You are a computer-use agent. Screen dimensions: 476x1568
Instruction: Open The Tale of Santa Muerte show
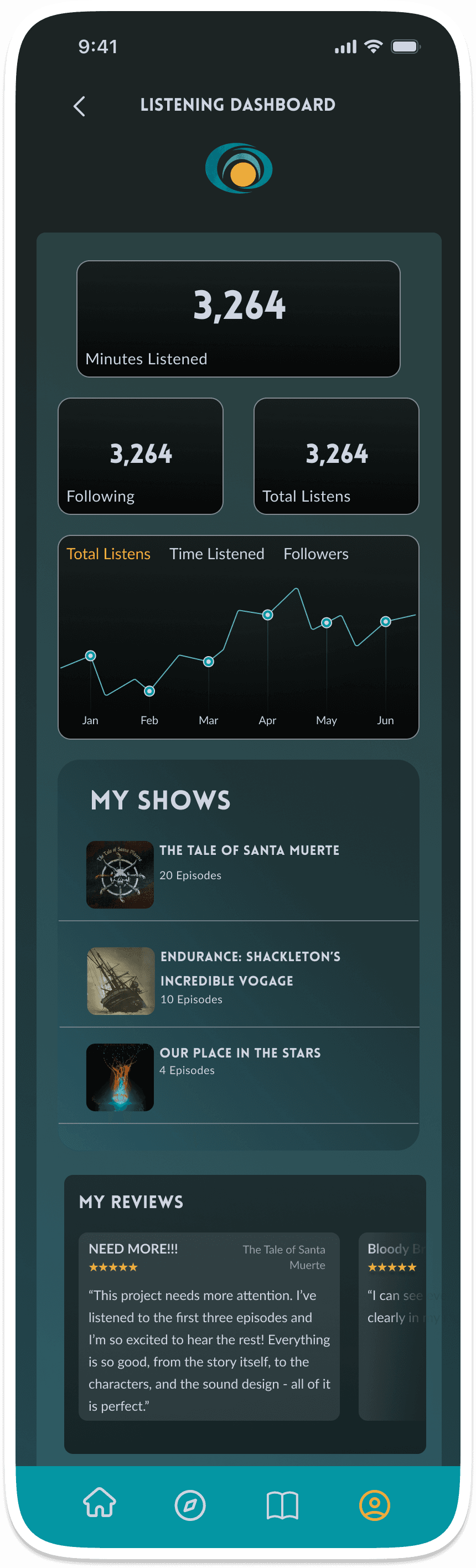(239, 874)
